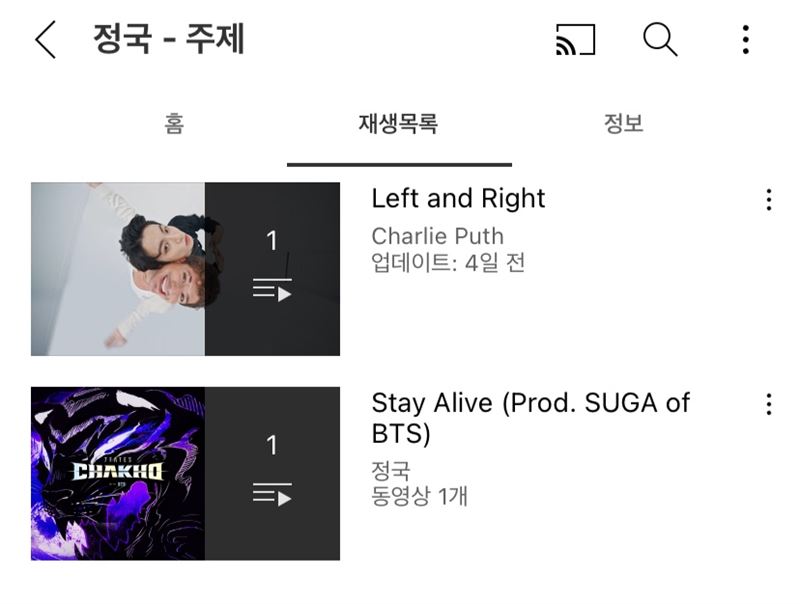The height and width of the screenshot is (604, 800).
Task: Open the Left and Right playlist thumbnail
Action: pyautogui.click(x=185, y=269)
